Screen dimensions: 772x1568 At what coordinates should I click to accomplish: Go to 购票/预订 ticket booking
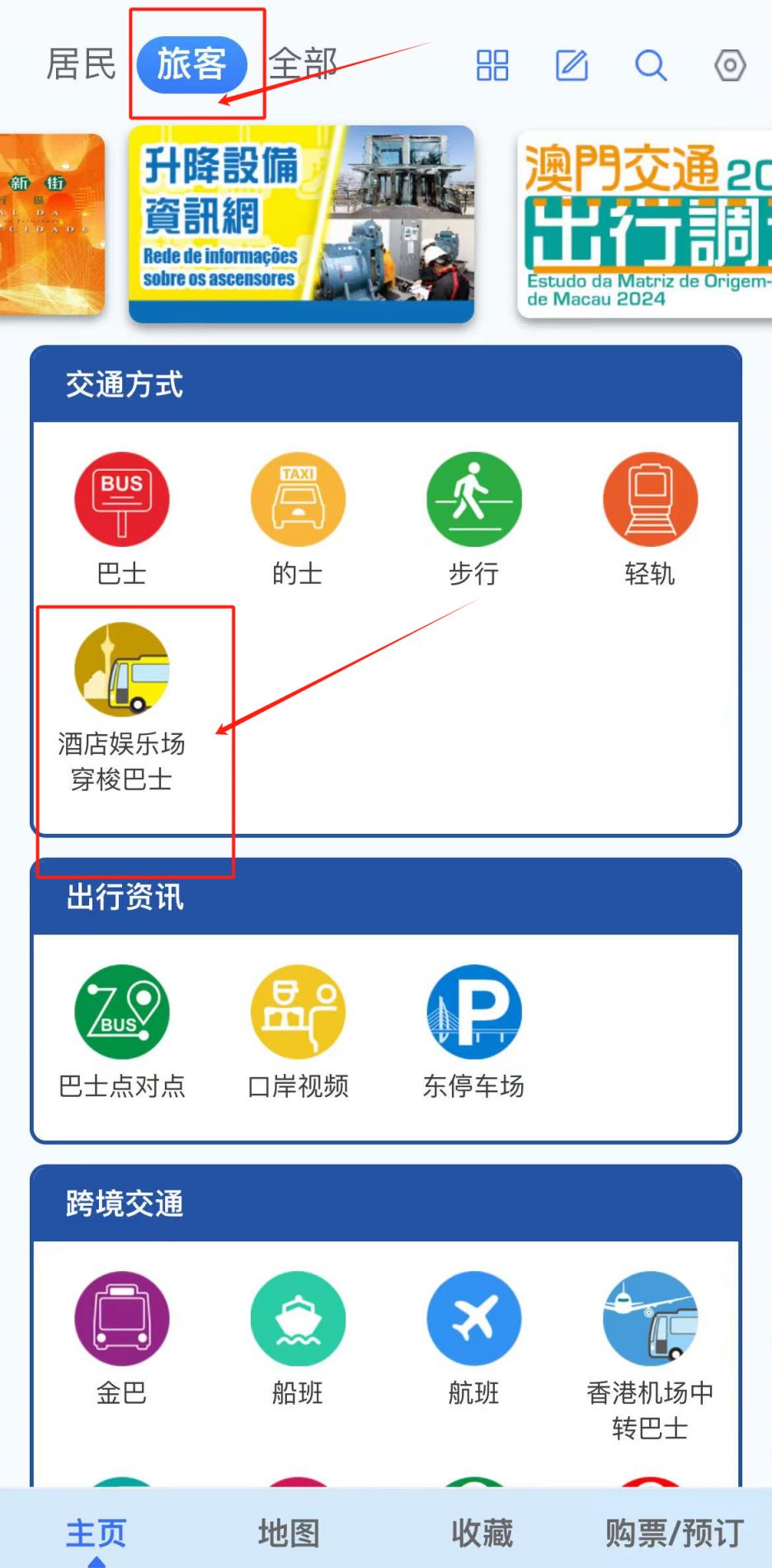click(673, 1531)
